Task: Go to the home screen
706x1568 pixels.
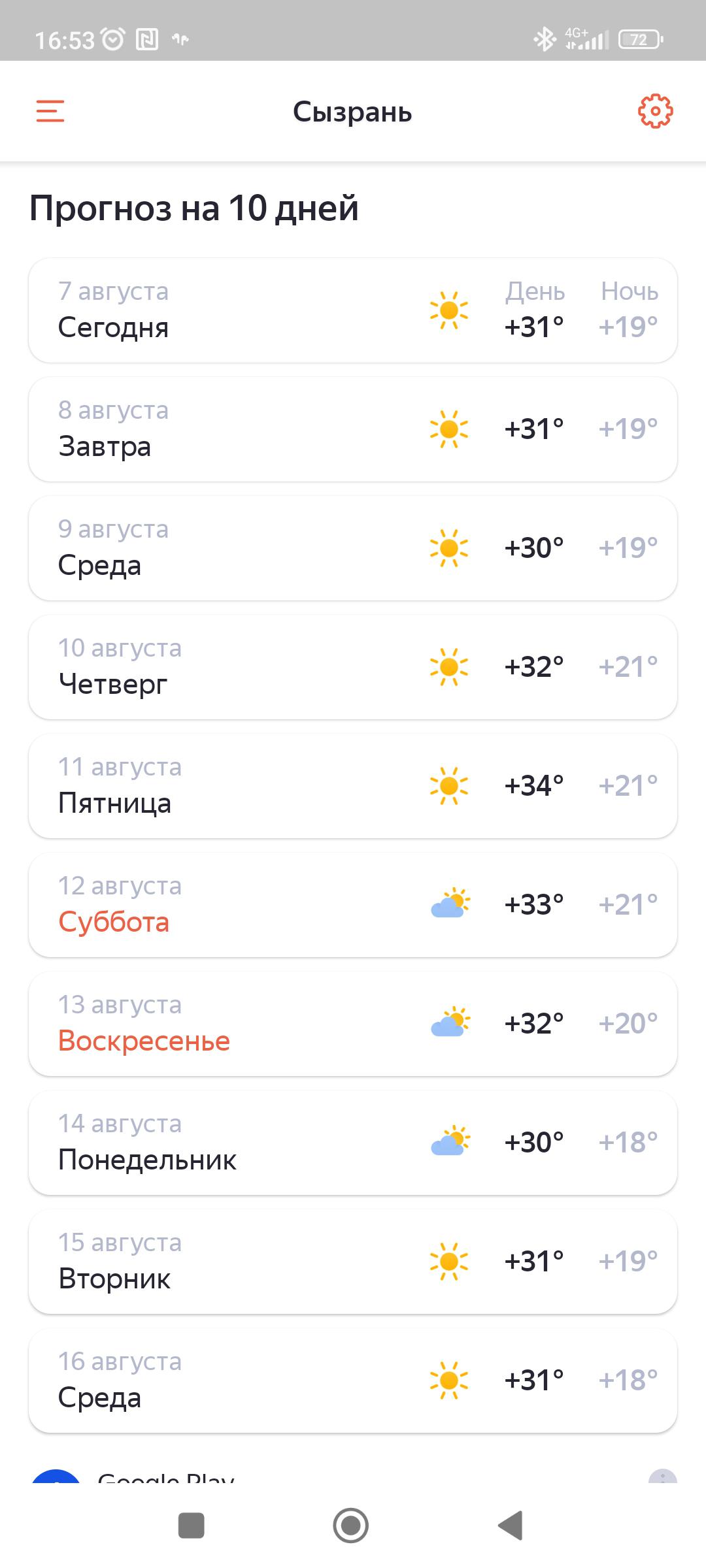Action: 351,1526
